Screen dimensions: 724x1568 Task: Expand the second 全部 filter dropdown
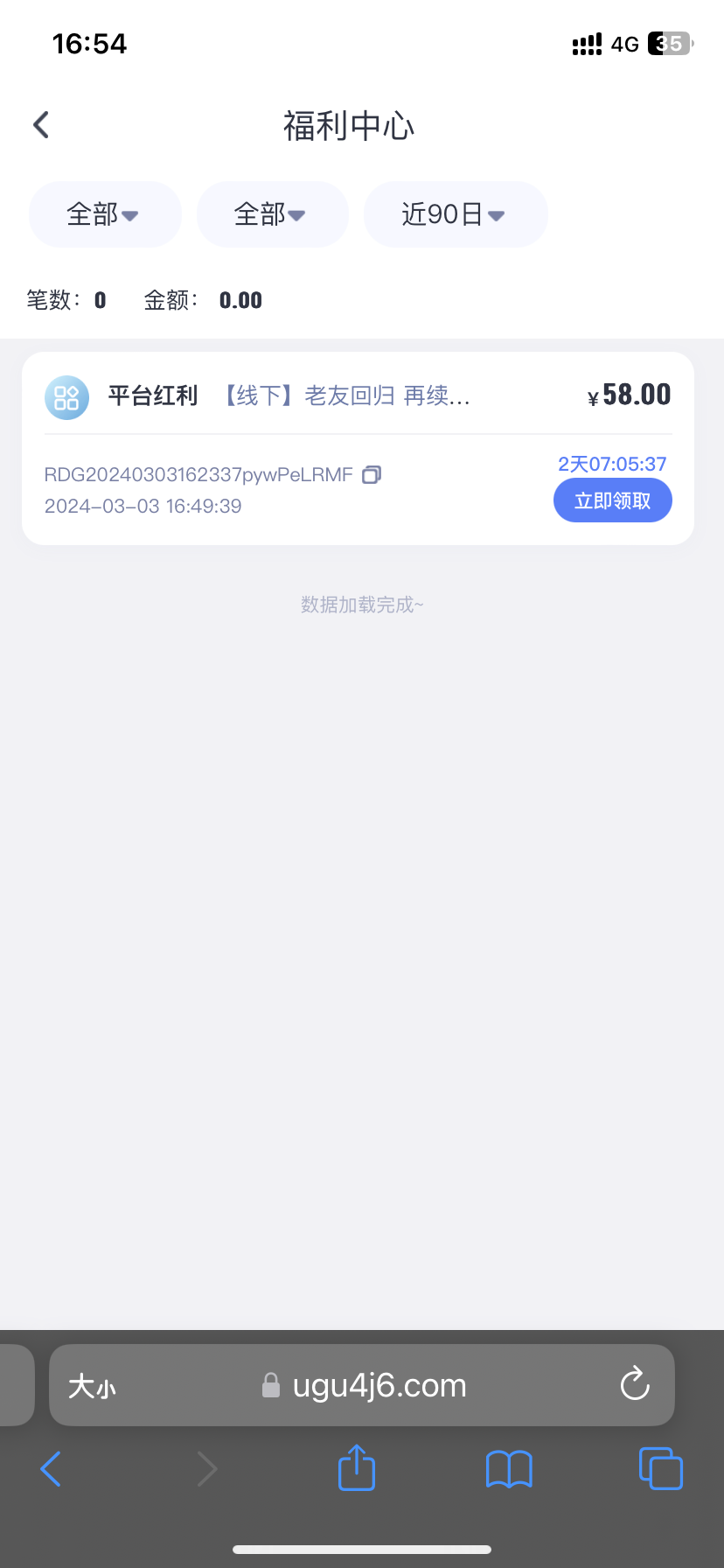coord(271,214)
